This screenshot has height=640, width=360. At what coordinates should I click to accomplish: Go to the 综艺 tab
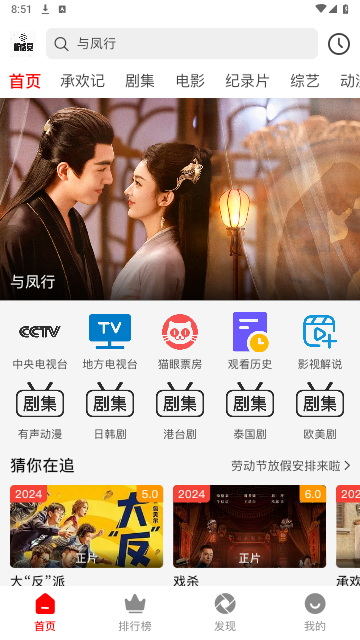coord(304,81)
